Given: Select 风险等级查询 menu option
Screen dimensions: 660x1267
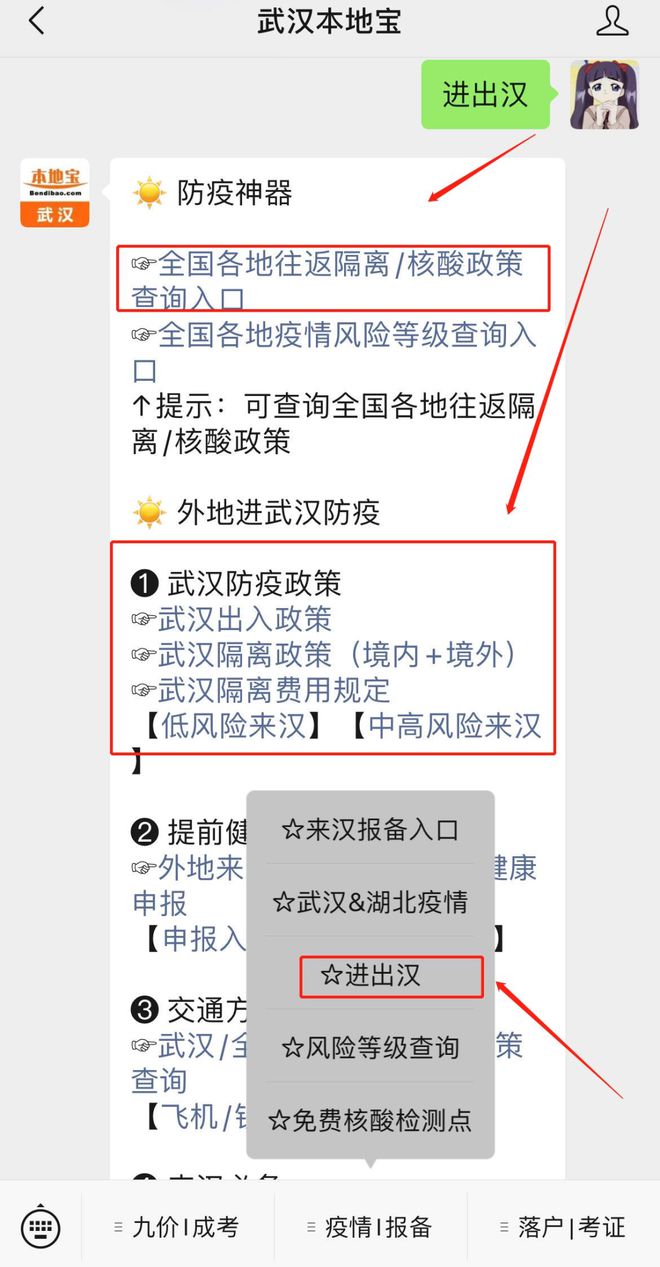Looking at the screenshot, I should coord(370,1048).
